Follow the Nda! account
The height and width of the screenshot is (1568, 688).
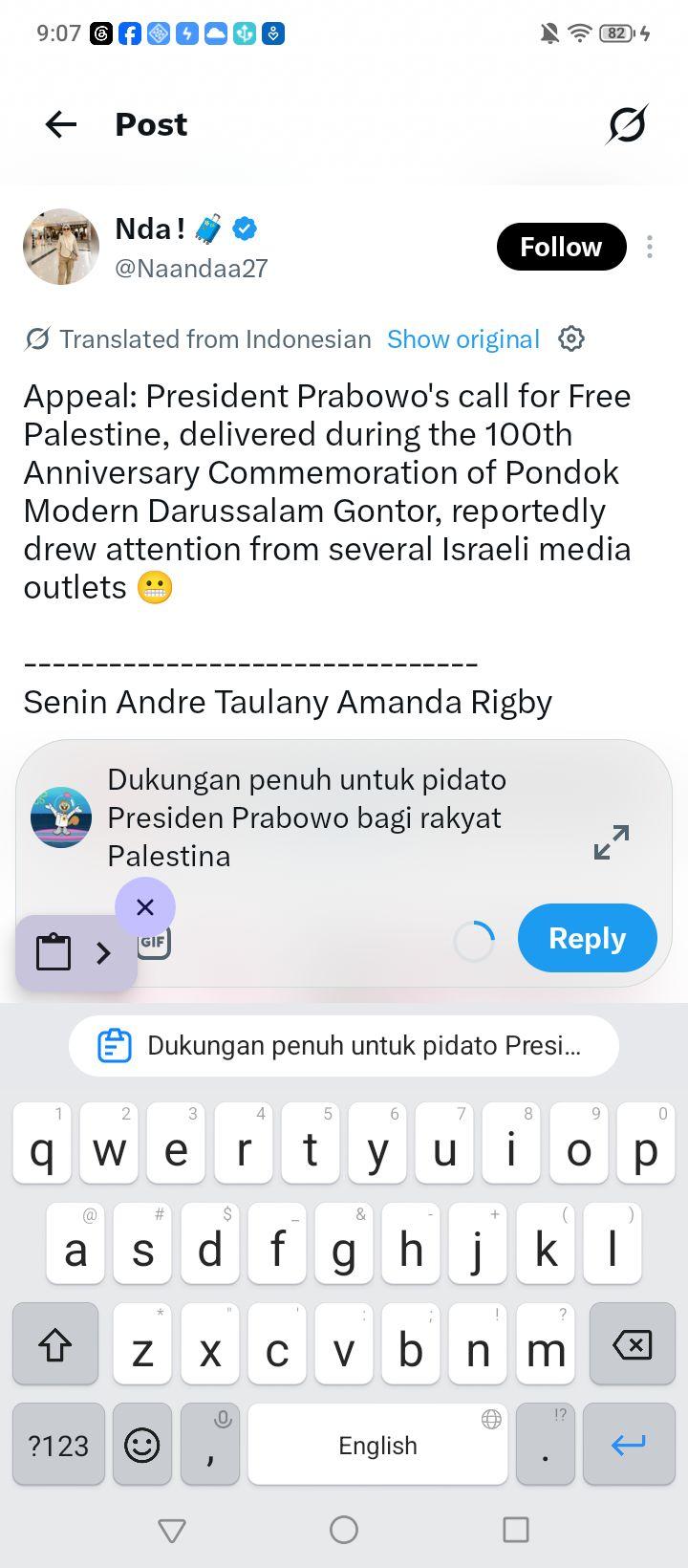[561, 247]
